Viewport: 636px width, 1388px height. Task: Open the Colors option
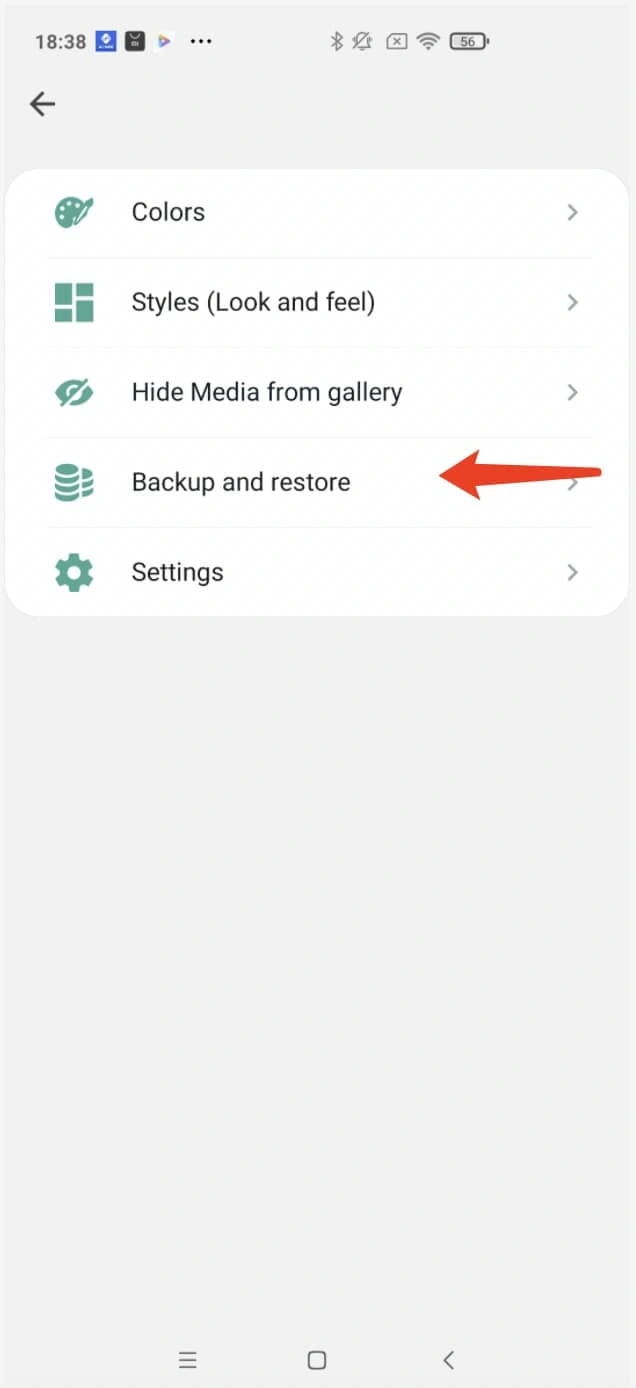click(168, 212)
